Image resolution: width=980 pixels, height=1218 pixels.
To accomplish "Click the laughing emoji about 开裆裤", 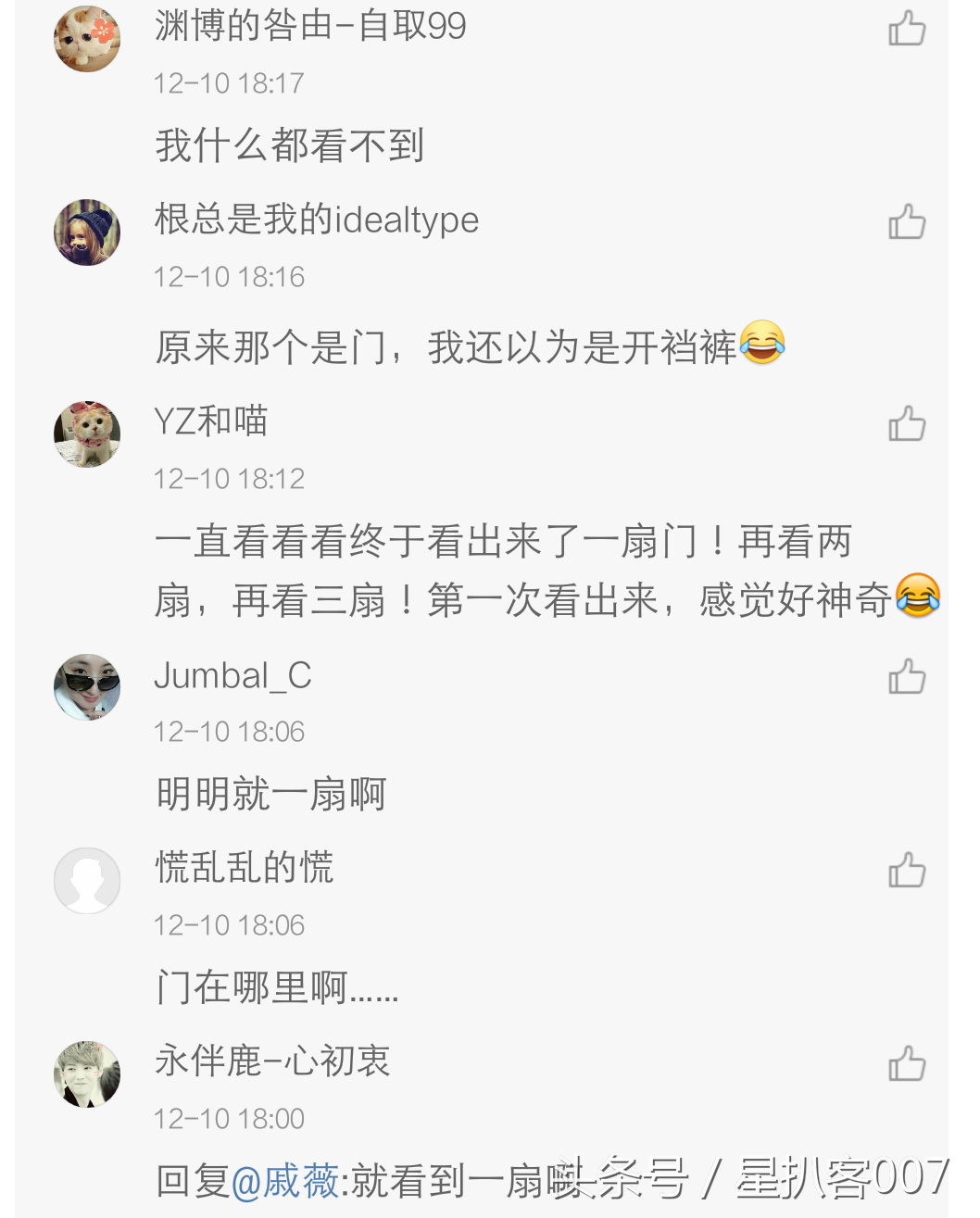I will pos(762,344).
